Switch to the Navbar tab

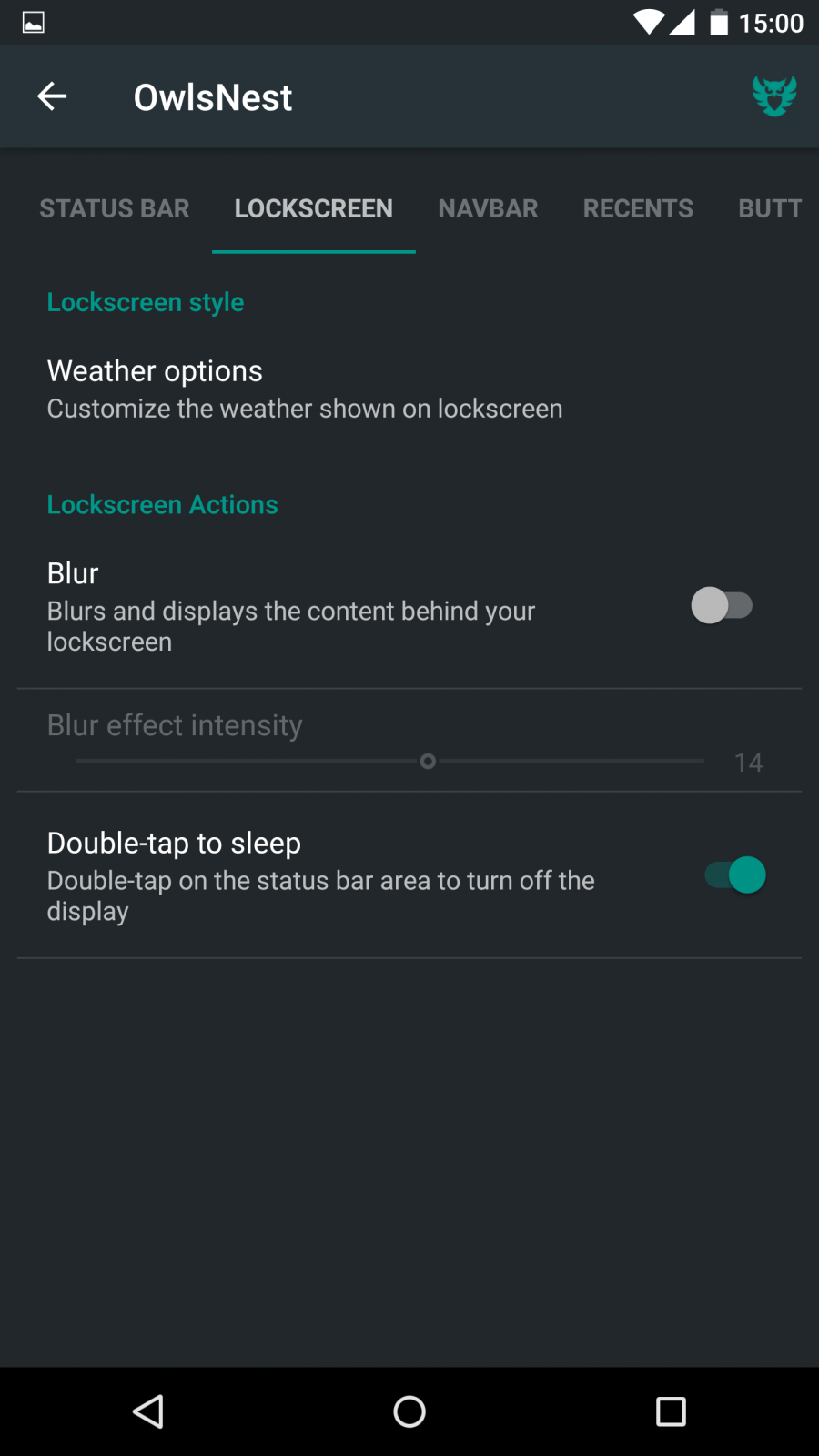(x=488, y=208)
